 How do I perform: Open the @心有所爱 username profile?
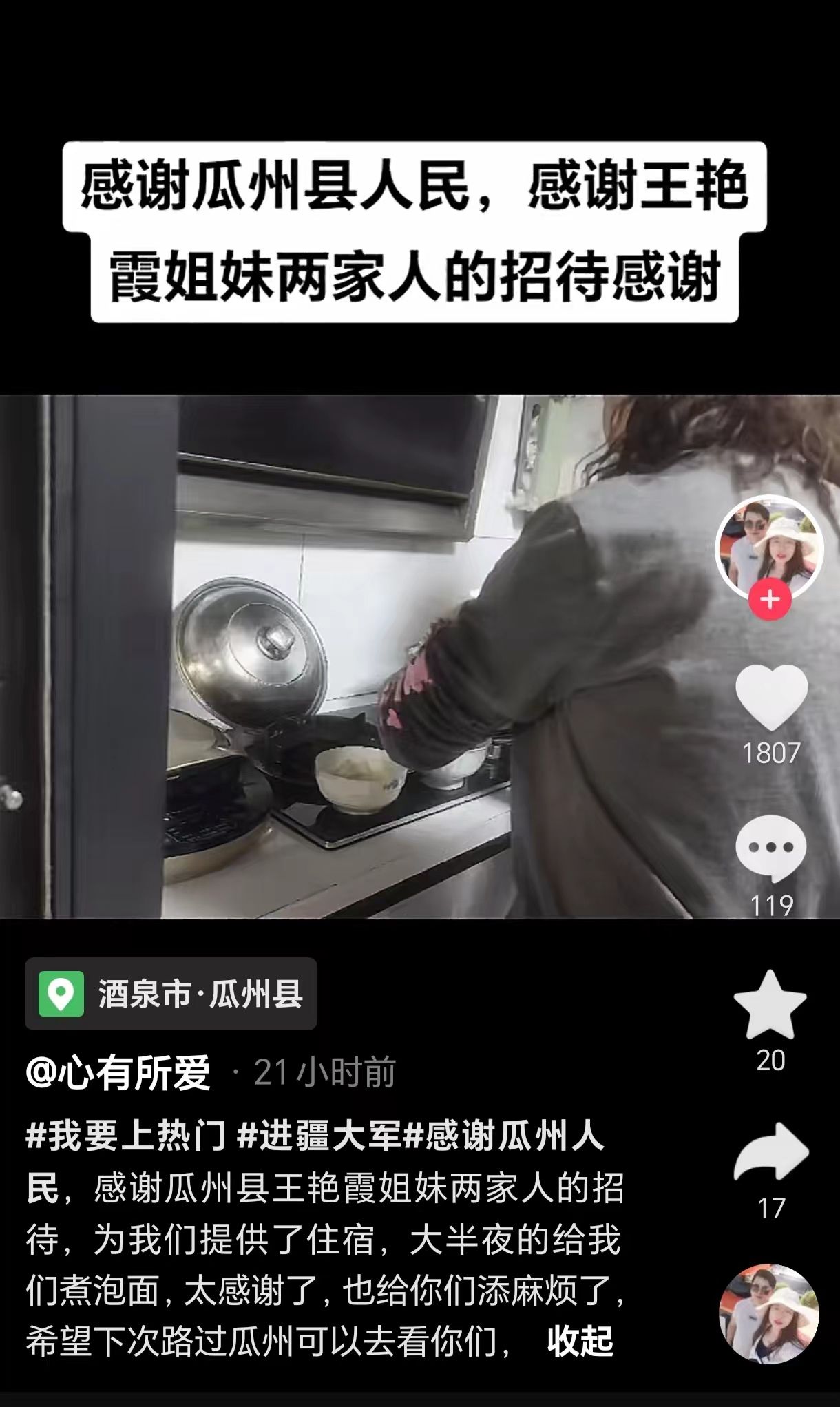(x=118, y=1072)
